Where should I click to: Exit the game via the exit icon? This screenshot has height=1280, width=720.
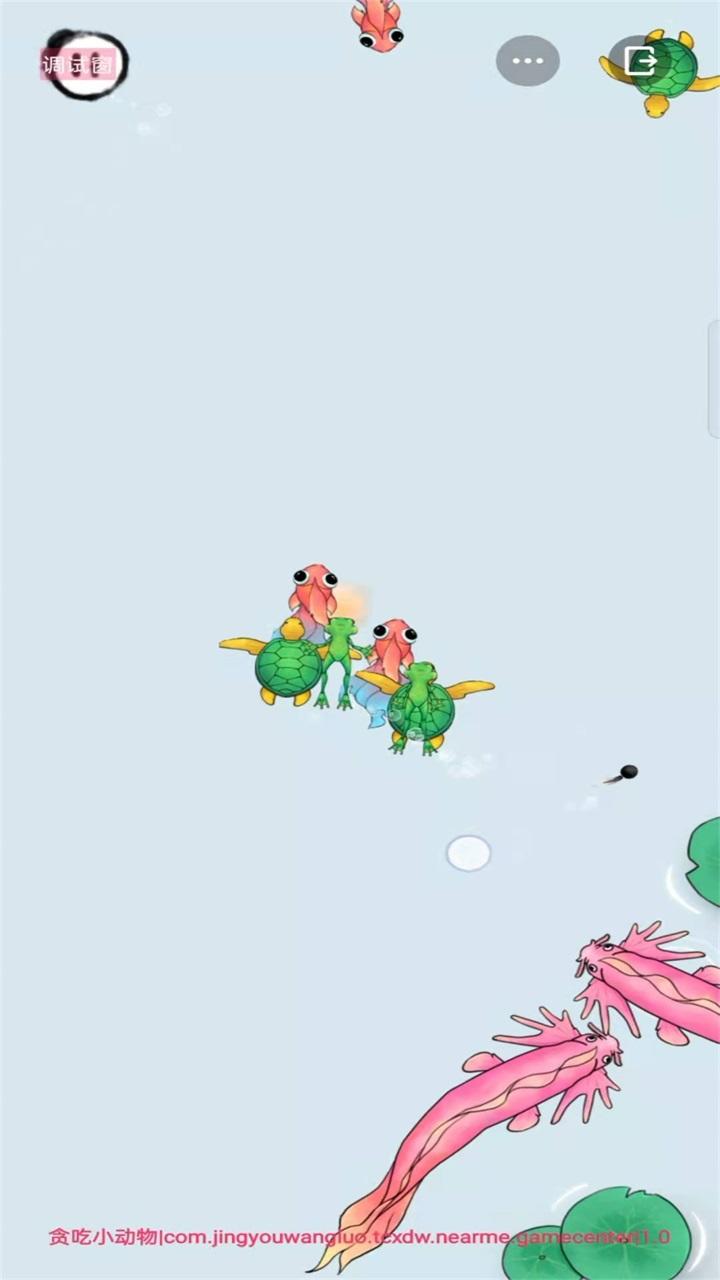click(x=640, y=61)
